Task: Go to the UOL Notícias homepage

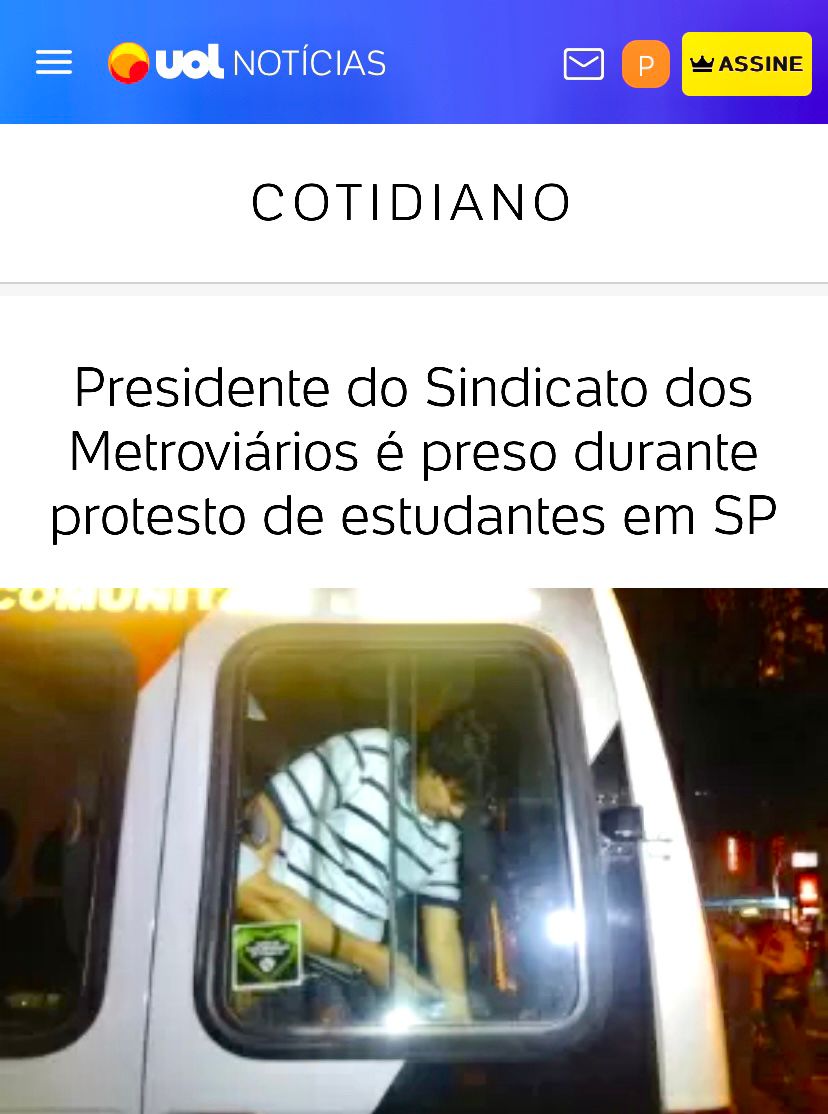Action: [x=247, y=63]
